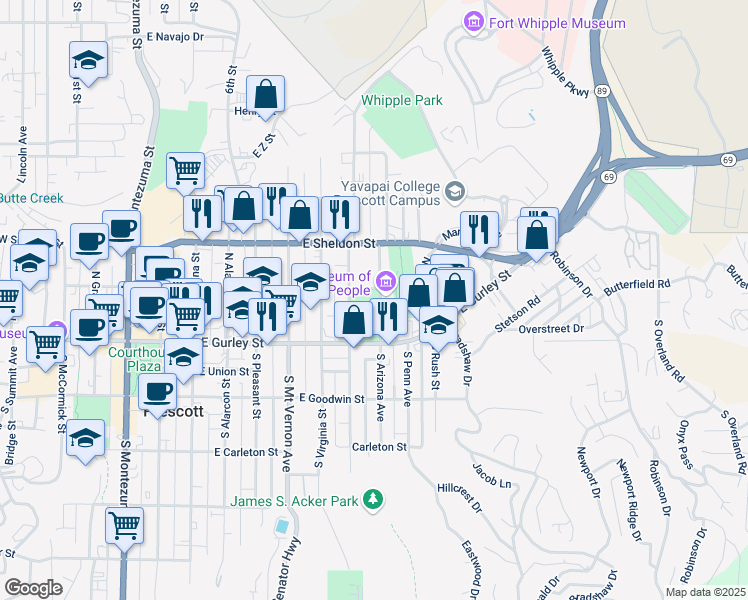Open the James S. Acker Park marker
This screenshot has width=748, height=600.
click(x=373, y=500)
